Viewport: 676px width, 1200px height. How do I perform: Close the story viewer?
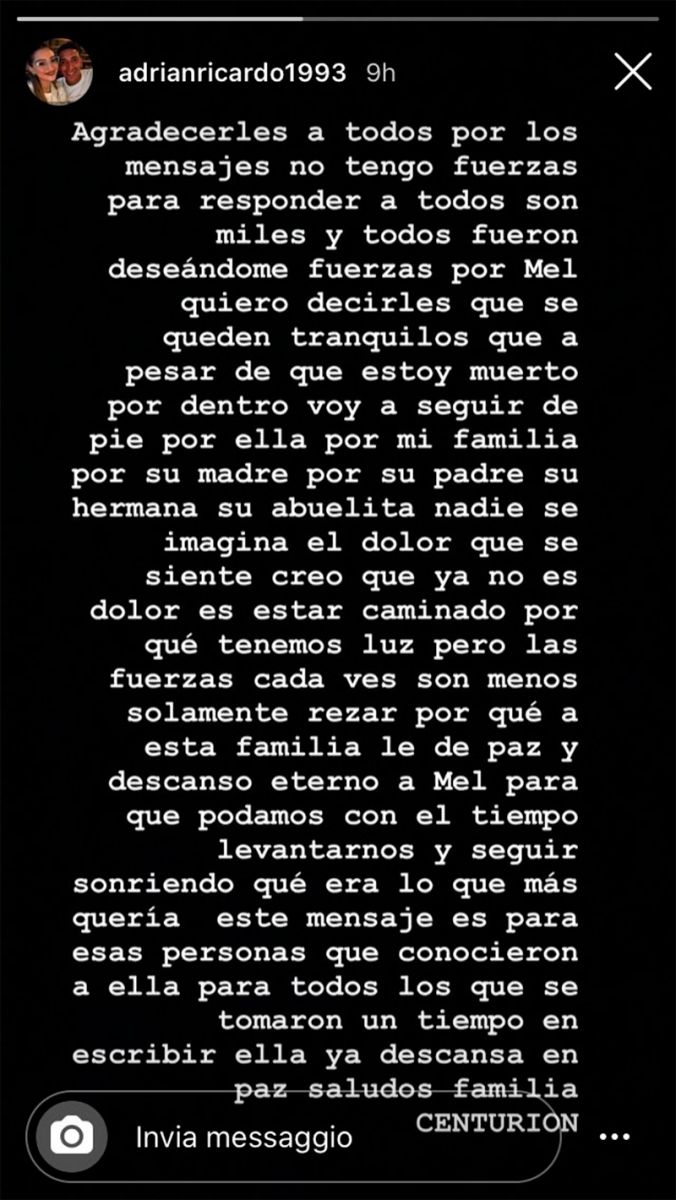(x=632, y=72)
